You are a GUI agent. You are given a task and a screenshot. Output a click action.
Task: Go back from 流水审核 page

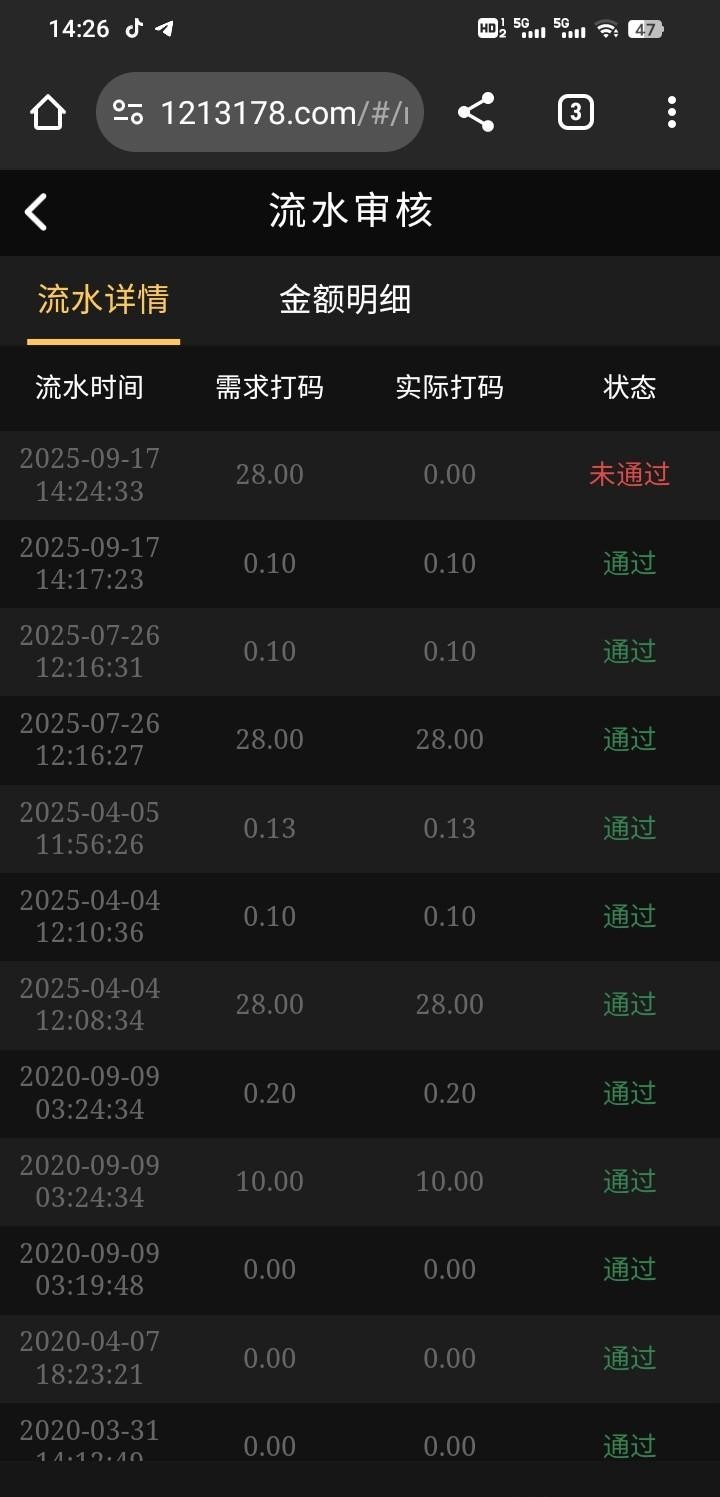pyautogui.click(x=36, y=212)
